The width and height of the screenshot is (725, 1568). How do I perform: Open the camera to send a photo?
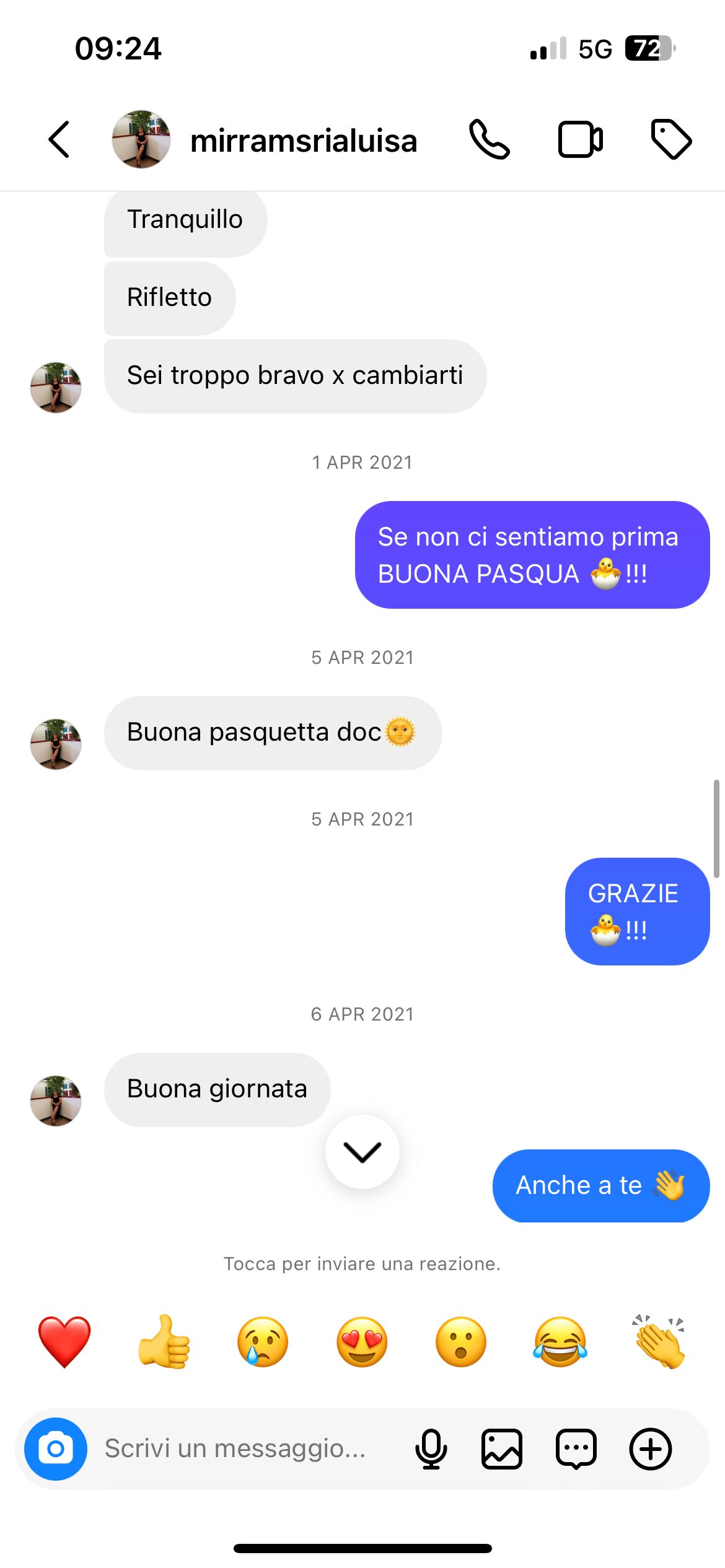point(56,1449)
